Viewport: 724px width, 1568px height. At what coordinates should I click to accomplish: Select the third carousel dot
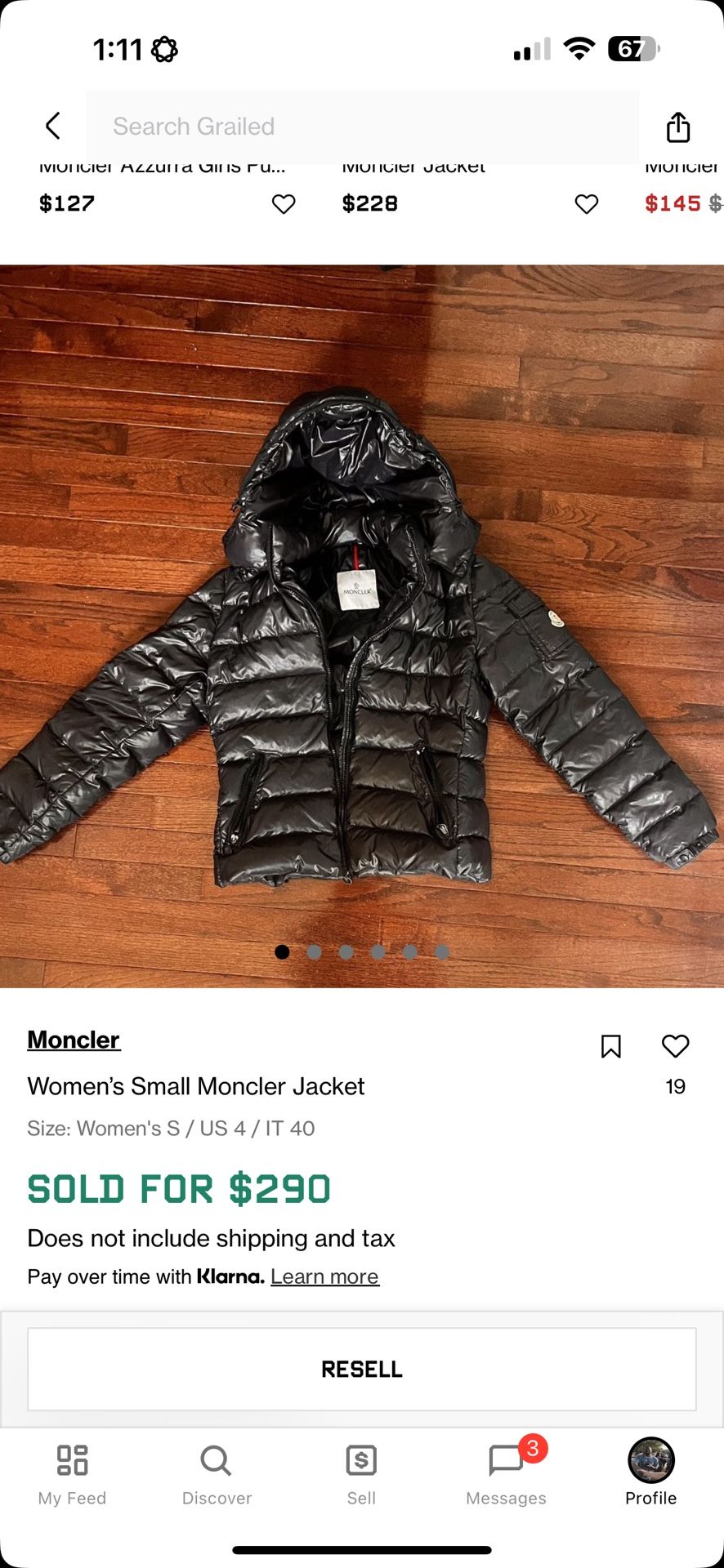pos(346,951)
